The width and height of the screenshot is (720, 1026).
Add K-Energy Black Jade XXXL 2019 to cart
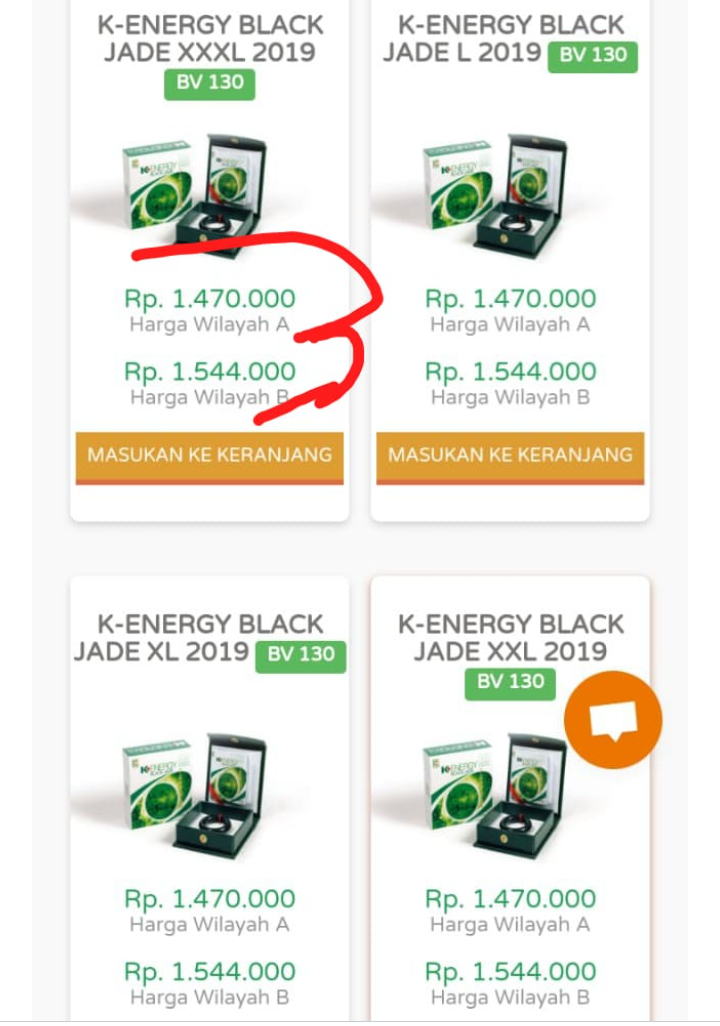pos(209,455)
